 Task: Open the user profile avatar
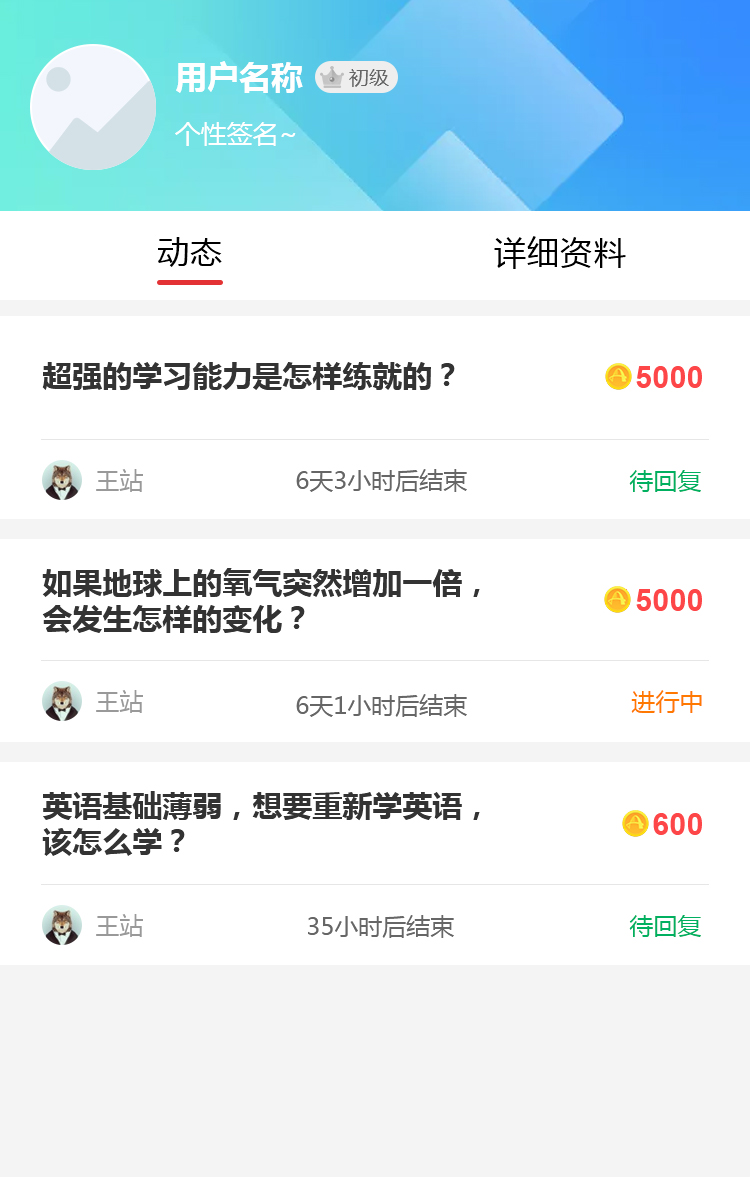click(x=93, y=107)
